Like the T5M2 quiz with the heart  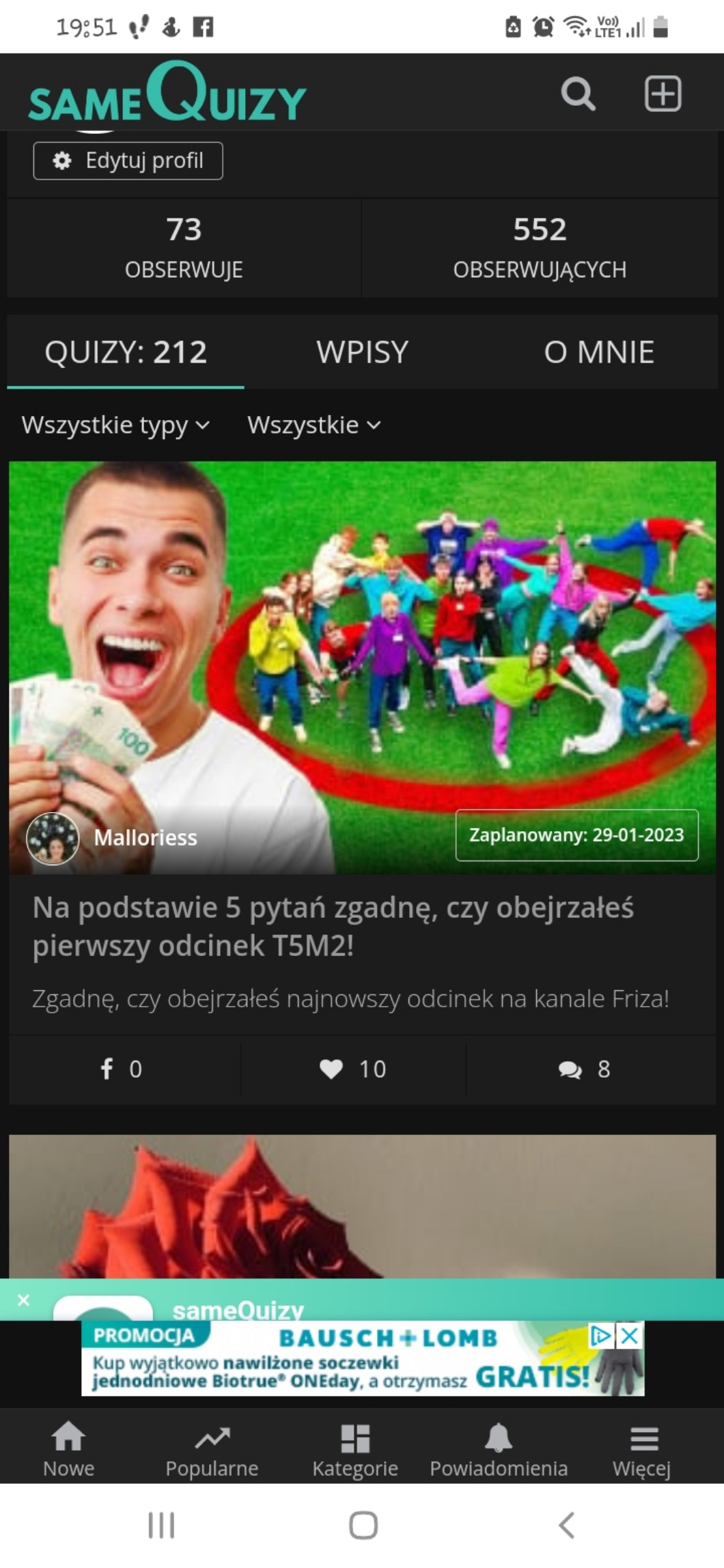pyautogui.click(x=353, y=1069)
